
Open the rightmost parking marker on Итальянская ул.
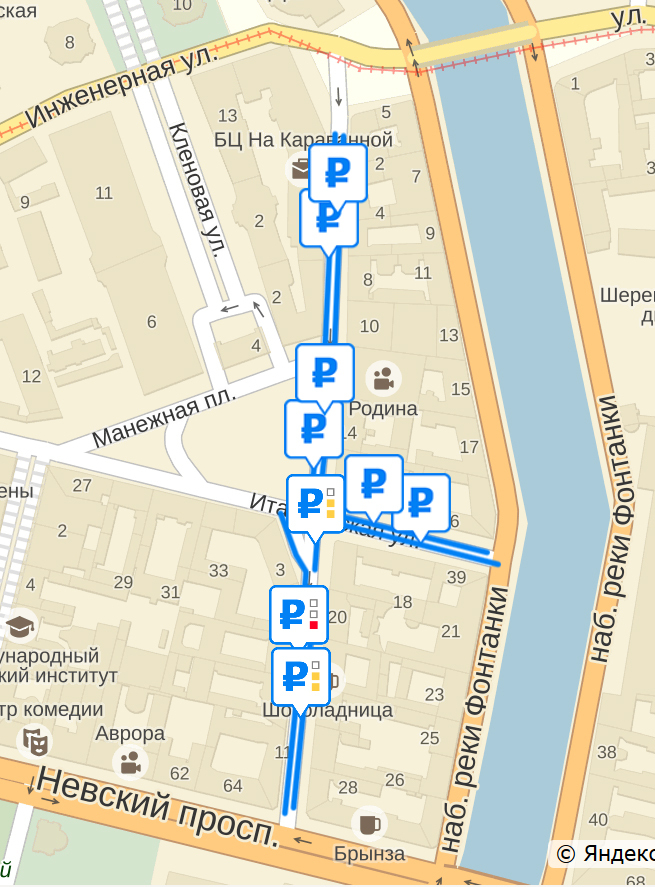coord(421,501)
